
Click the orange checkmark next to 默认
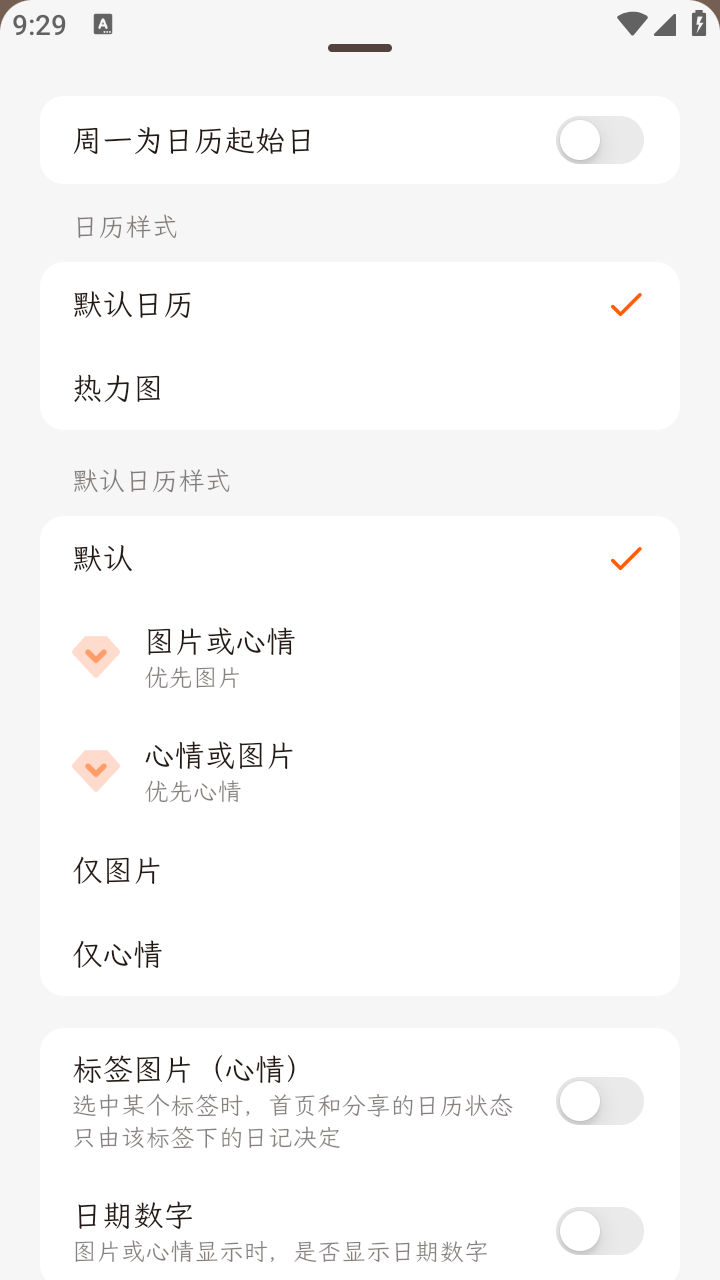click(x=627, y=557)
